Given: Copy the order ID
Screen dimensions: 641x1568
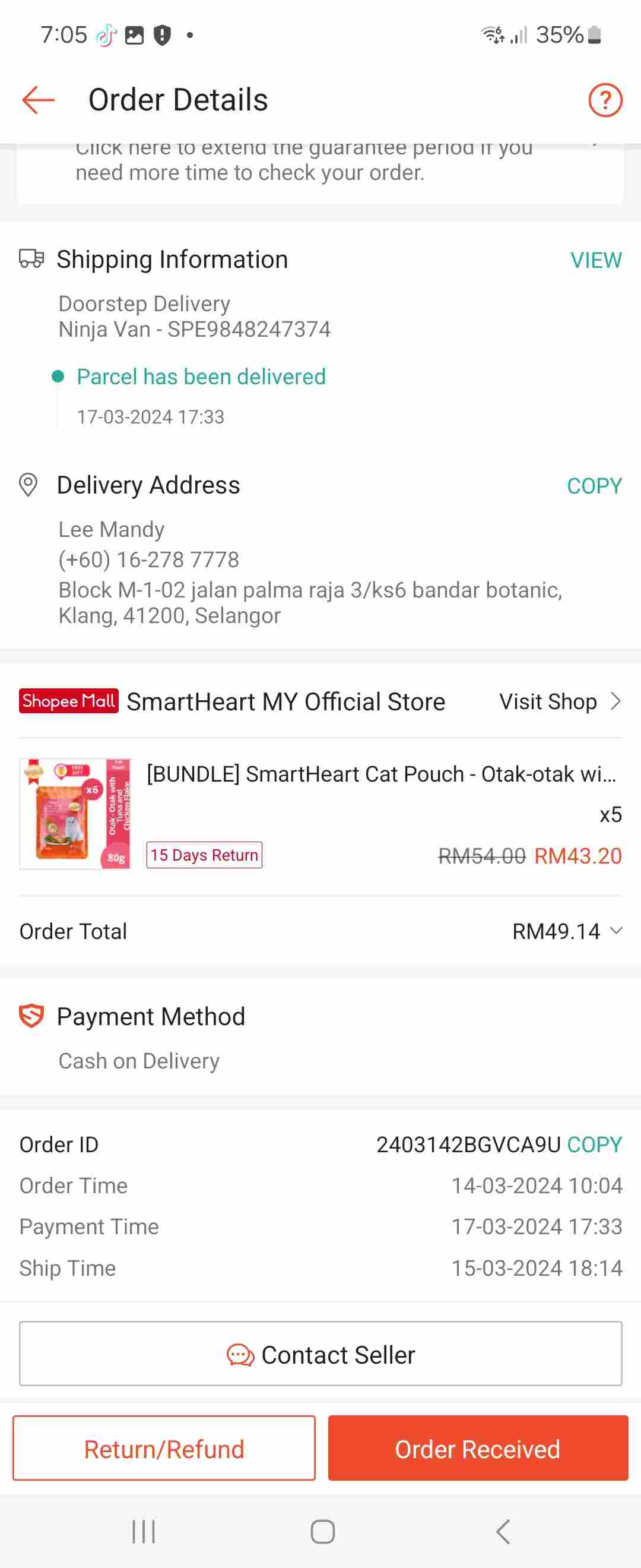Looking at the screenshot, I should pyautogui.click(x=594, y=1145).
